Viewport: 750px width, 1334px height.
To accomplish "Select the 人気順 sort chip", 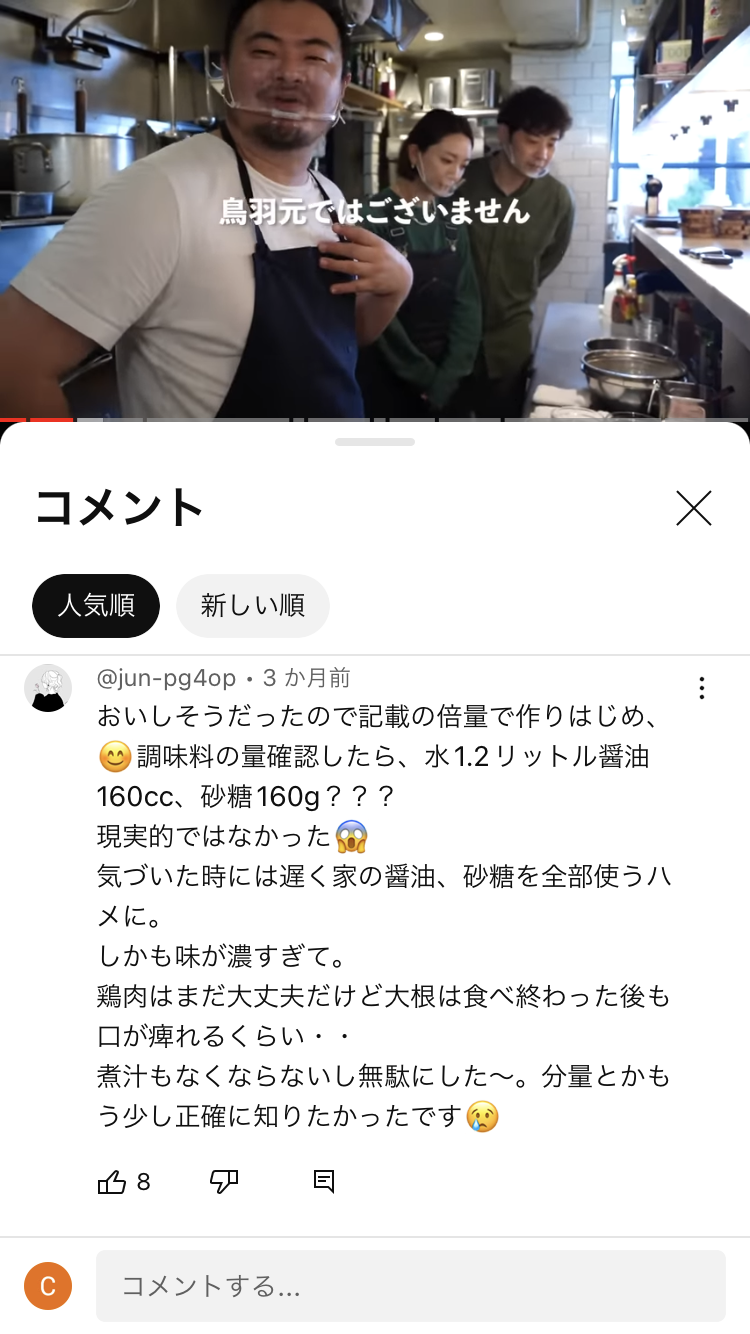I will click(x=96, y=605).
